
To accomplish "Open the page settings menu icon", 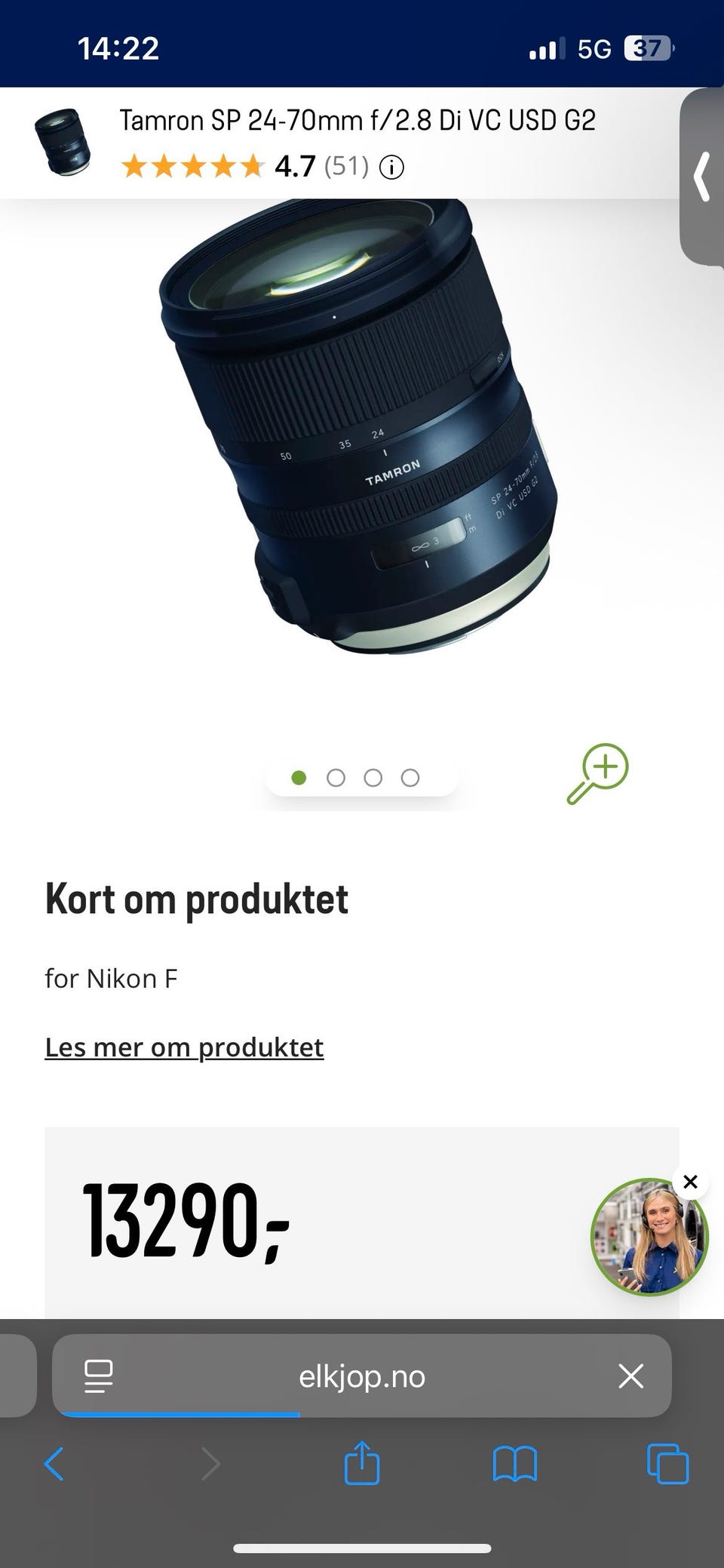I will click(x=99, y=1376).
